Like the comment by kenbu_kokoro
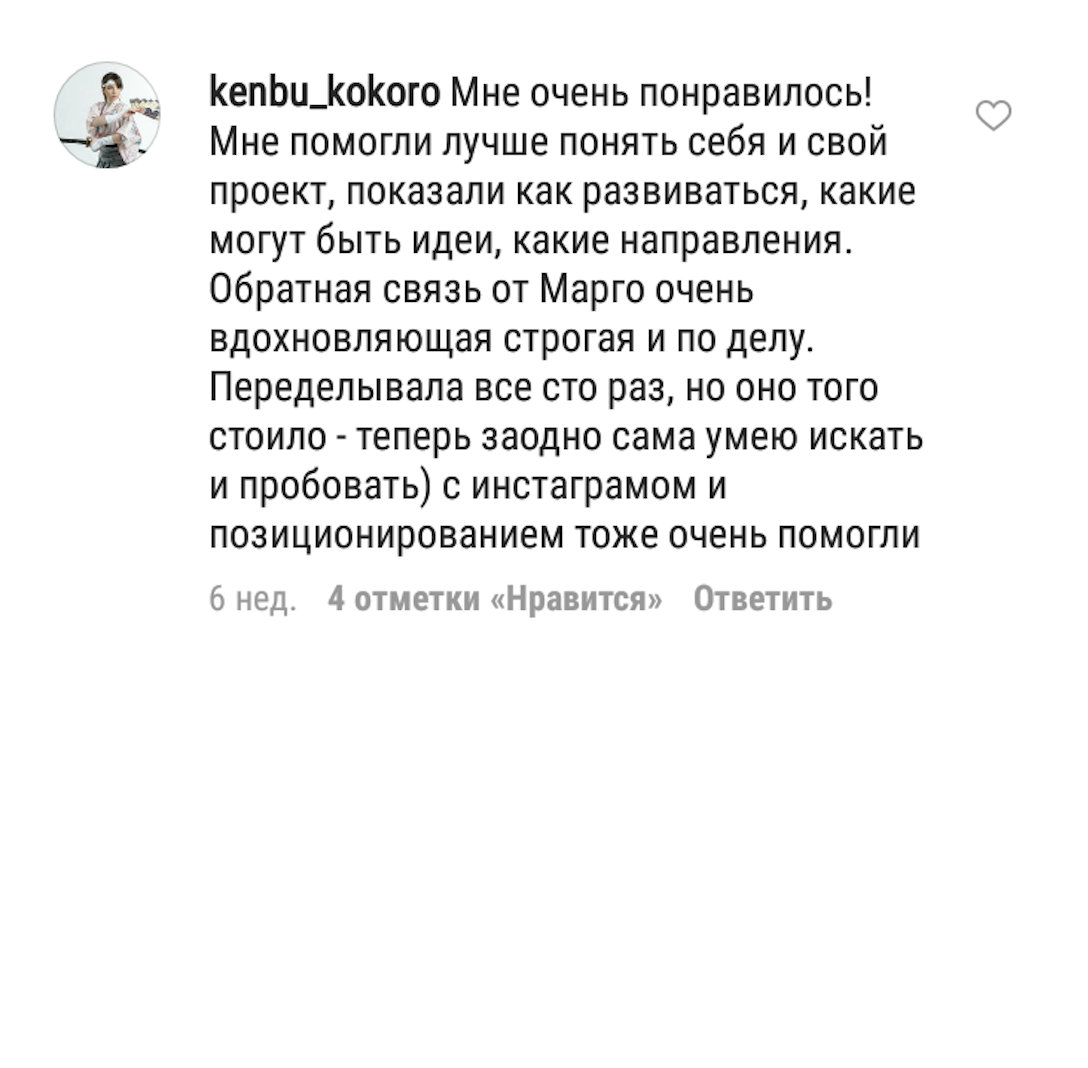Image resolution: width=1088 pixels, height=1068 pixels. click(x=993, y=115)
